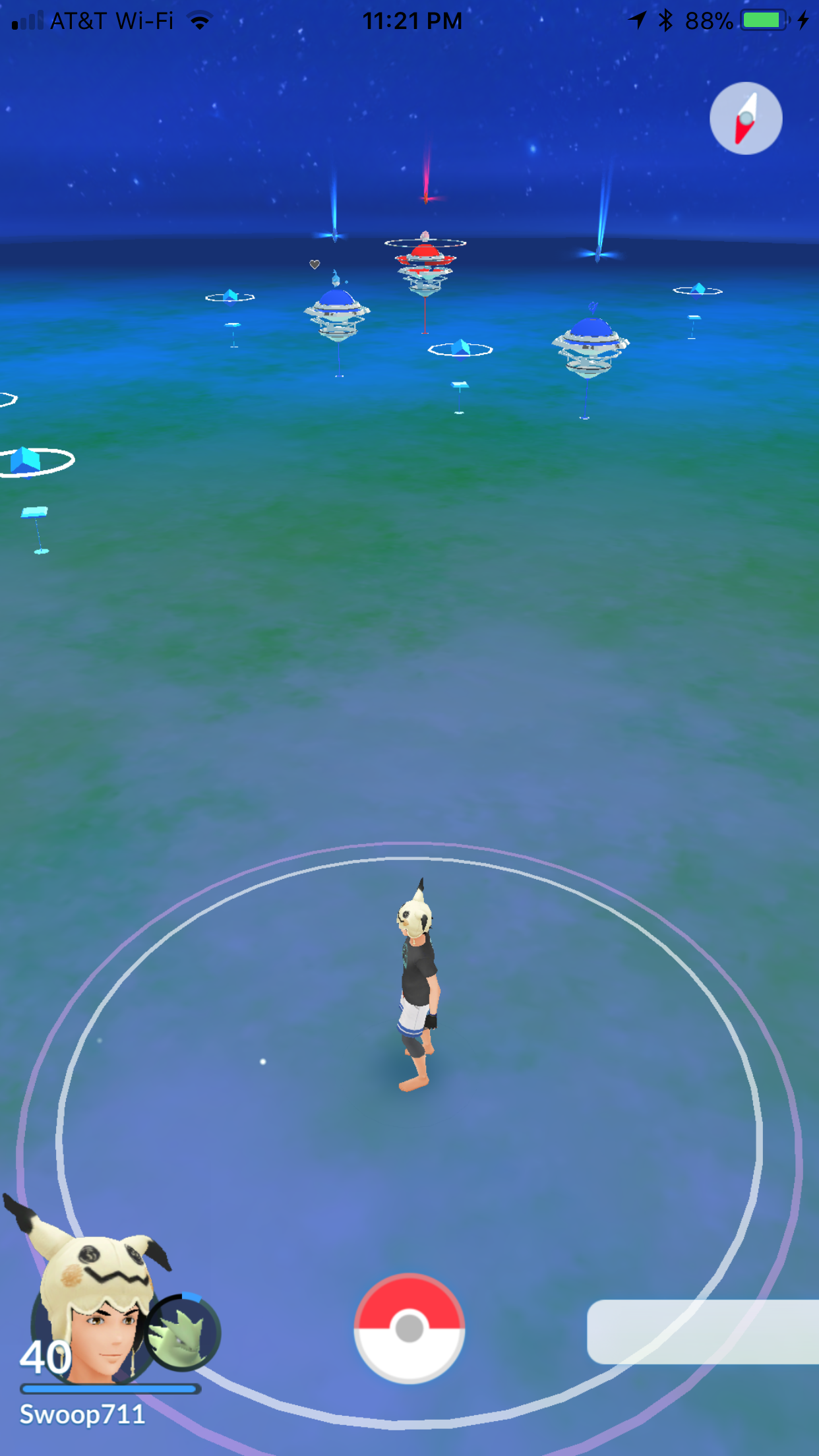
Task: Select the red gym tower
Action: (425, 264)
